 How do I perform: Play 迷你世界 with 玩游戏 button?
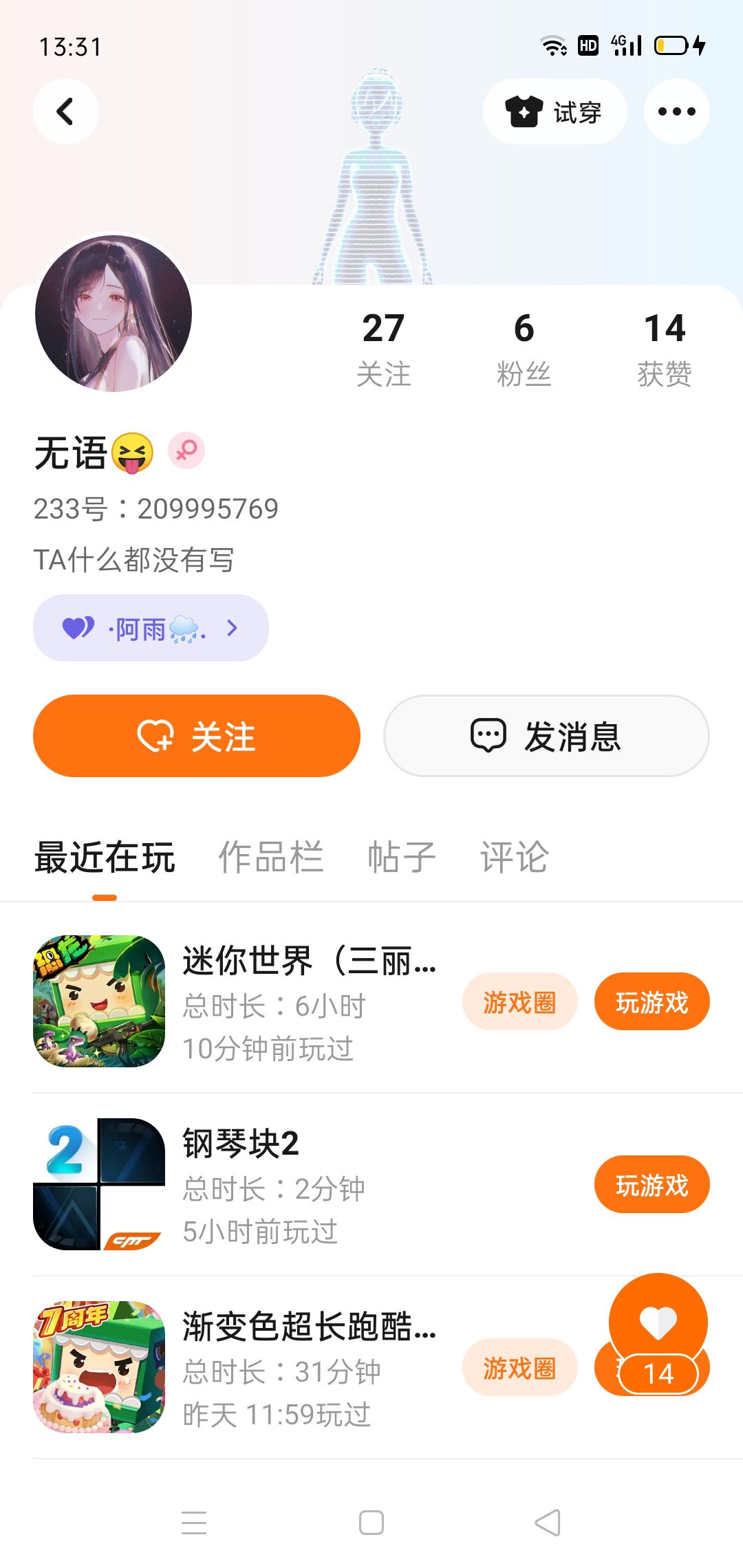pos(652,1002)
